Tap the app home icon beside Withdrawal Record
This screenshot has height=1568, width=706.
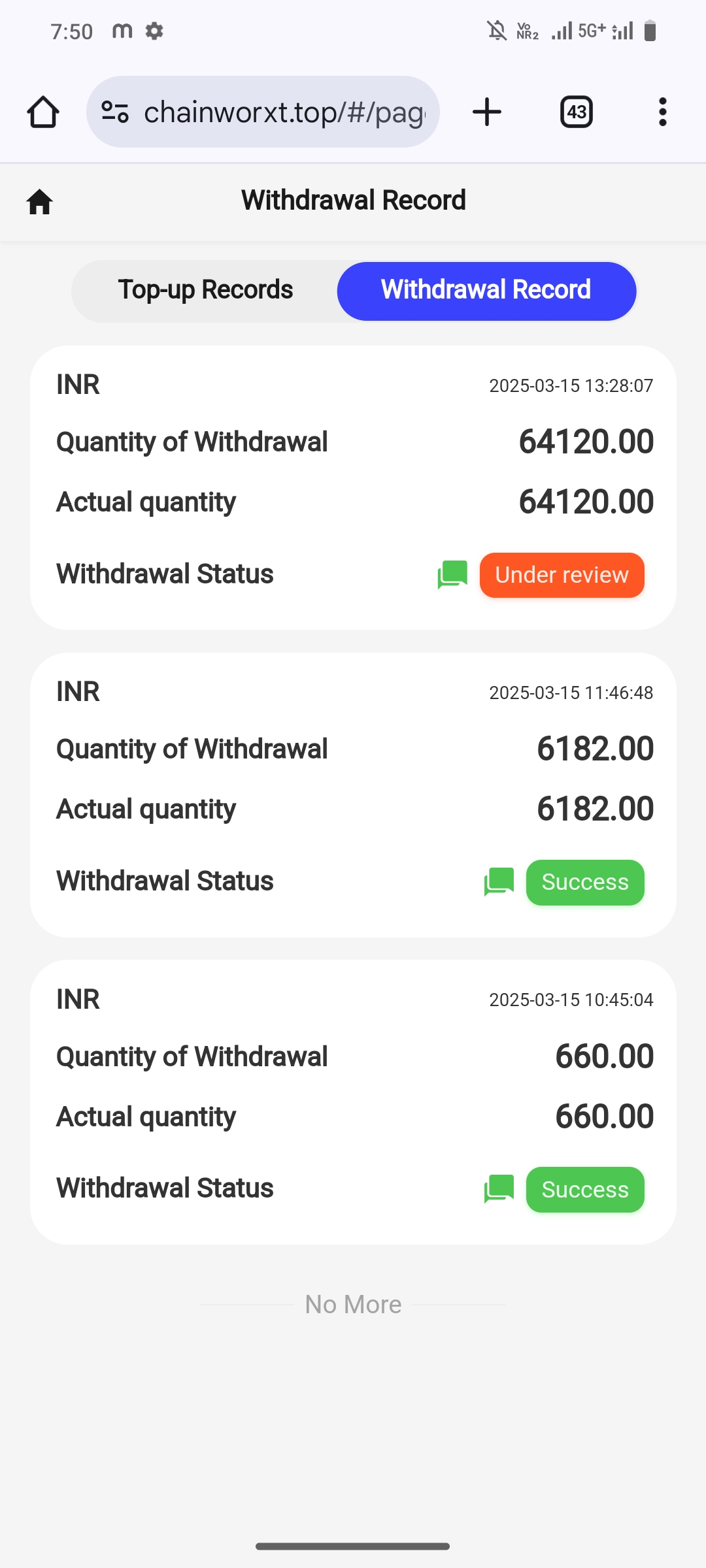click(39, 201)
